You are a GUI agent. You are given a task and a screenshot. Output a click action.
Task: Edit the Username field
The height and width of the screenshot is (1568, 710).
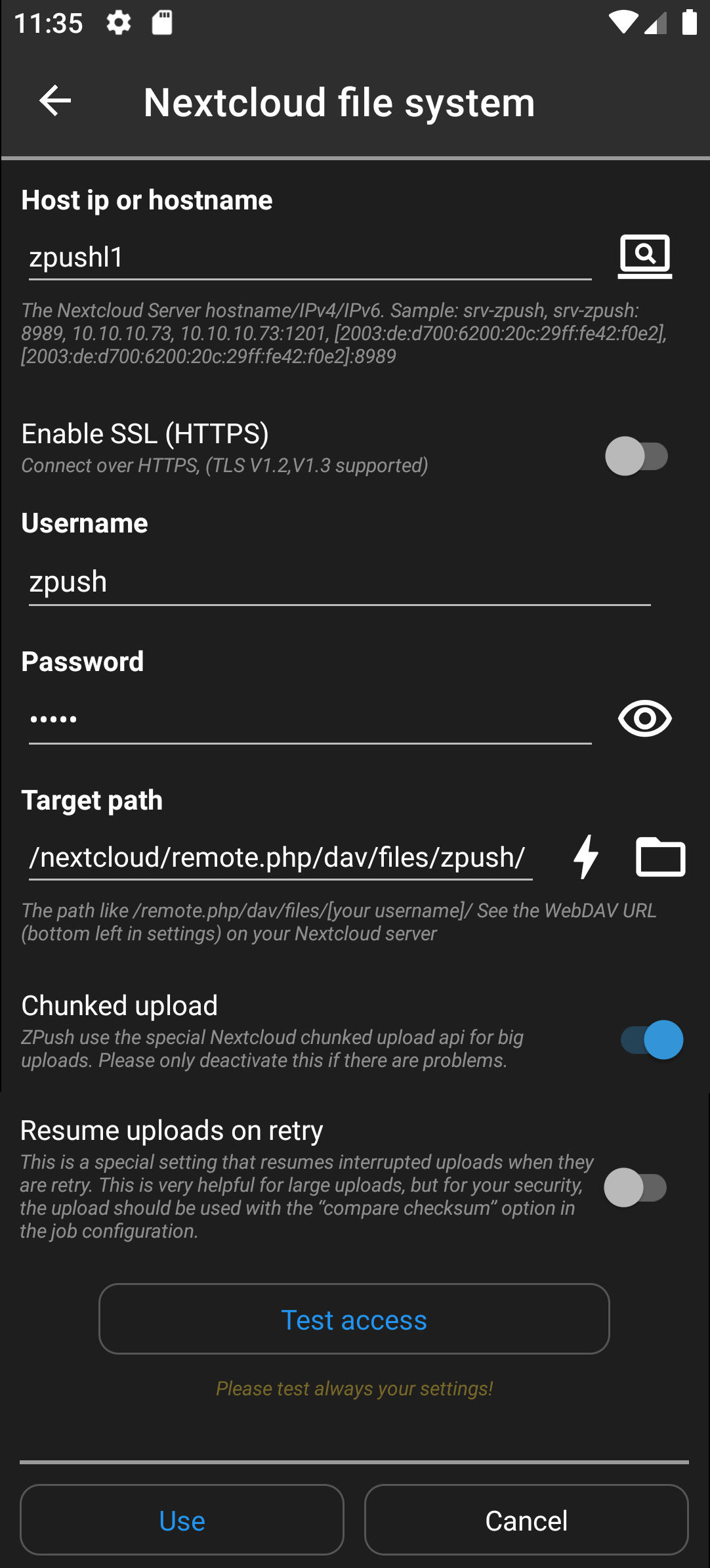339,582
